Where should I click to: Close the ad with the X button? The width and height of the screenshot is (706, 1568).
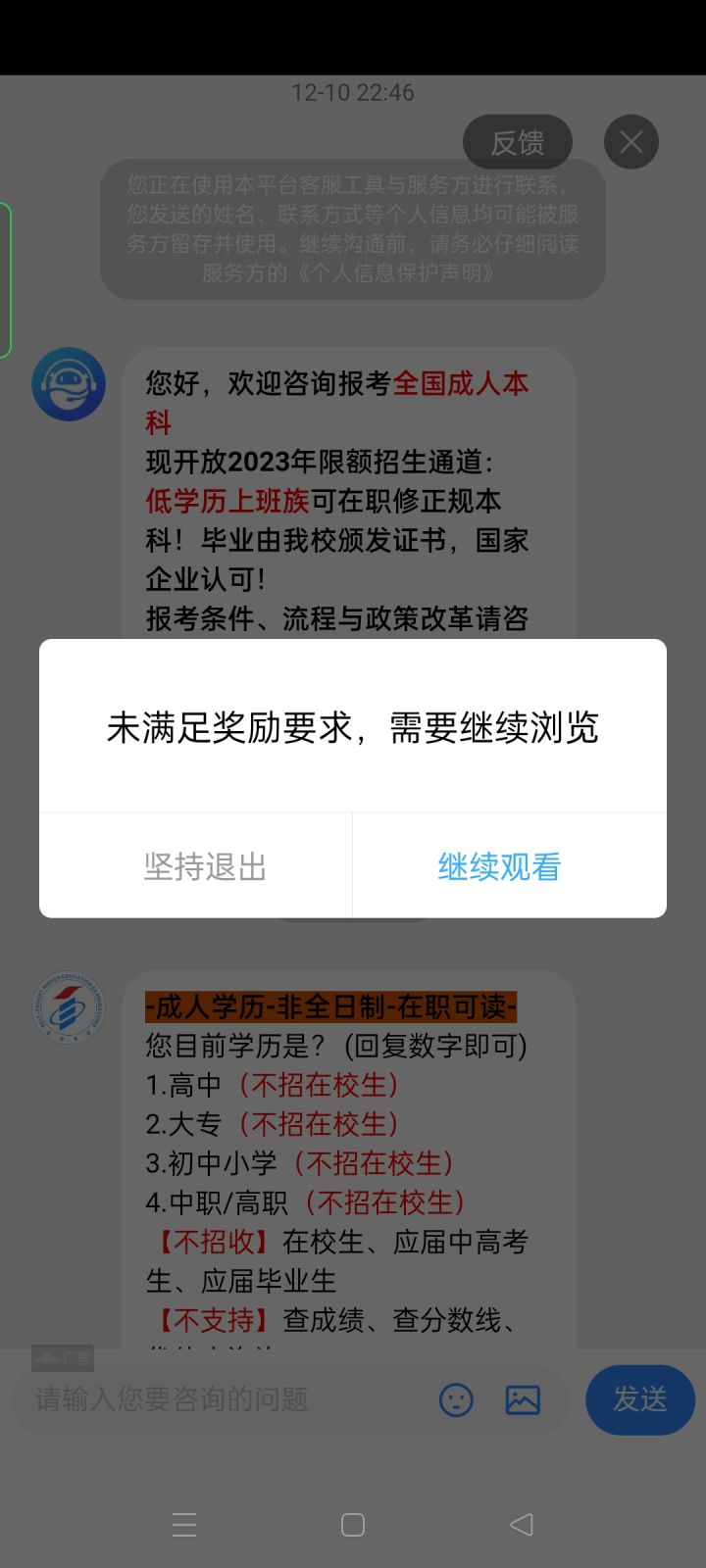(x=631, y=142)
